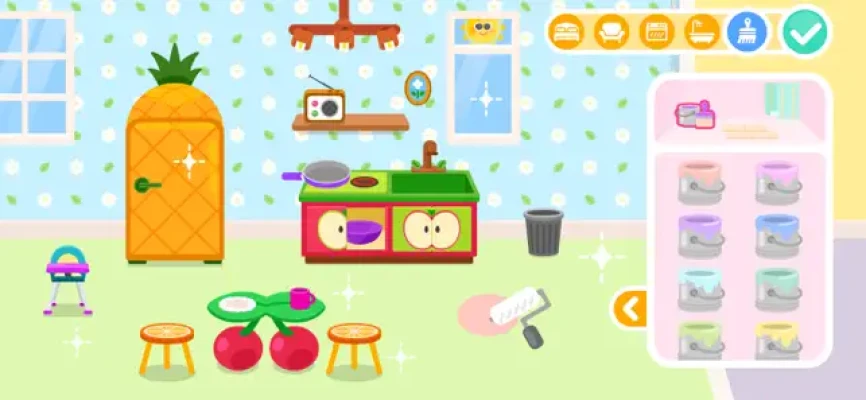The image size is (866, 400).
Task: Pick the light cyan paint bucket
Action: [700, 288]
